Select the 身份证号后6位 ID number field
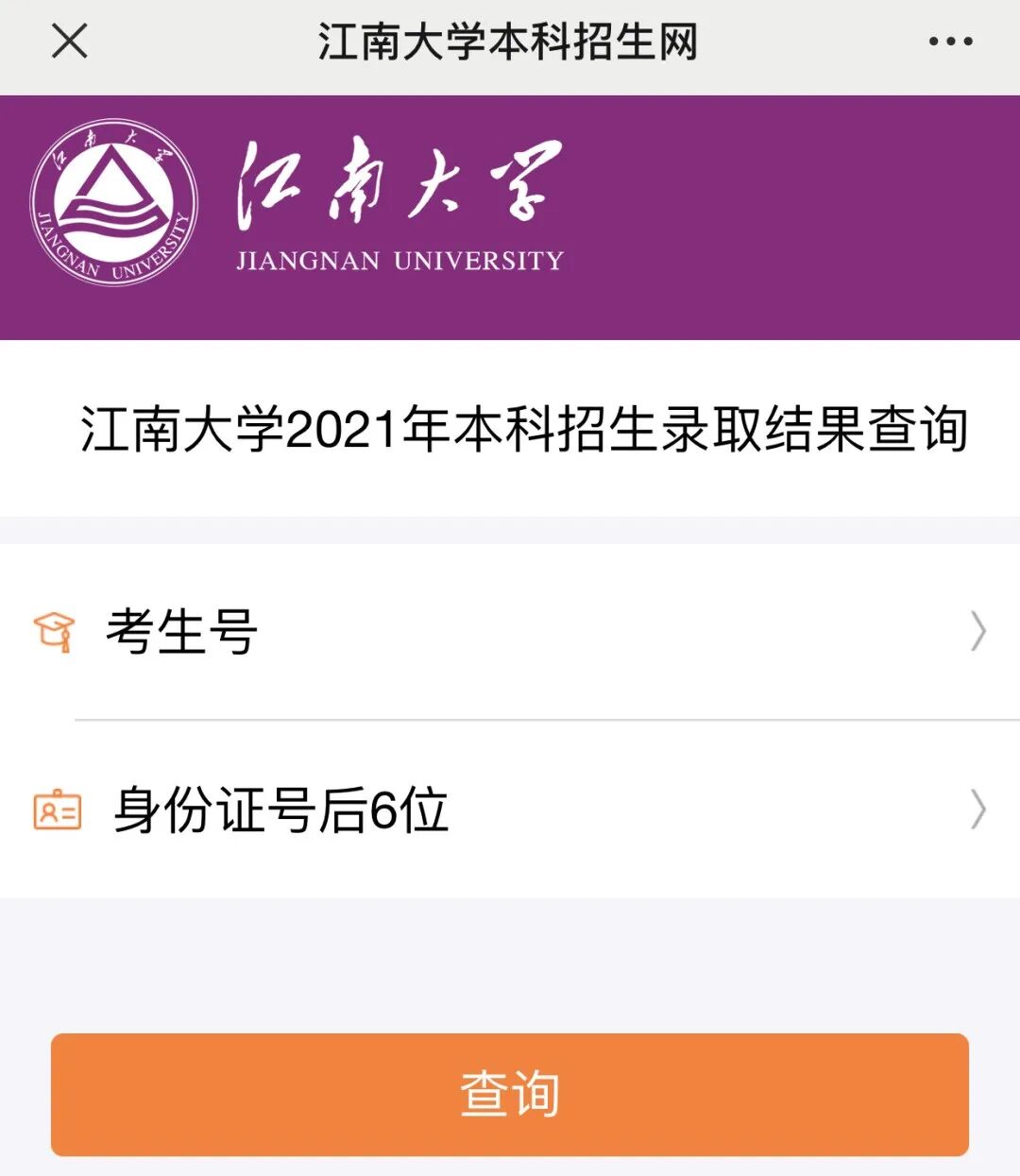The image size is (1020, 1176). point(510,810)
